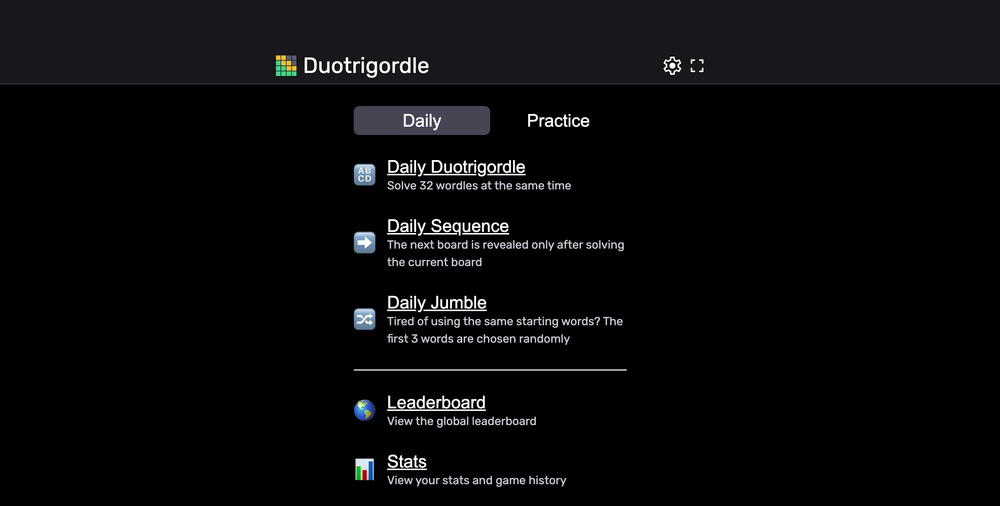Screen dimensions: 1000x506
Task: Select the Daily tab
Action: pyautogui.click(x=421, y=121)
